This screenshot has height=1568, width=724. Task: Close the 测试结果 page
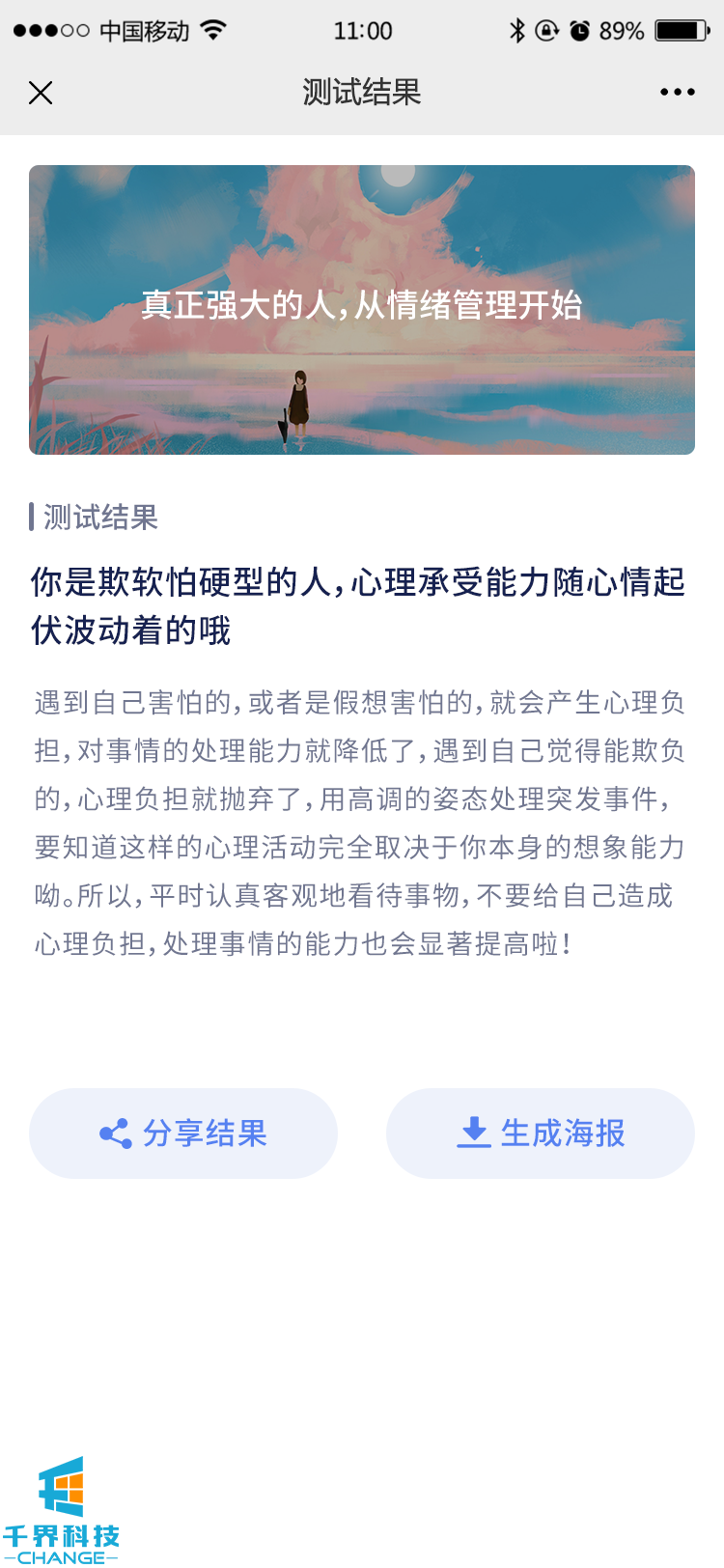coord(41,93)
